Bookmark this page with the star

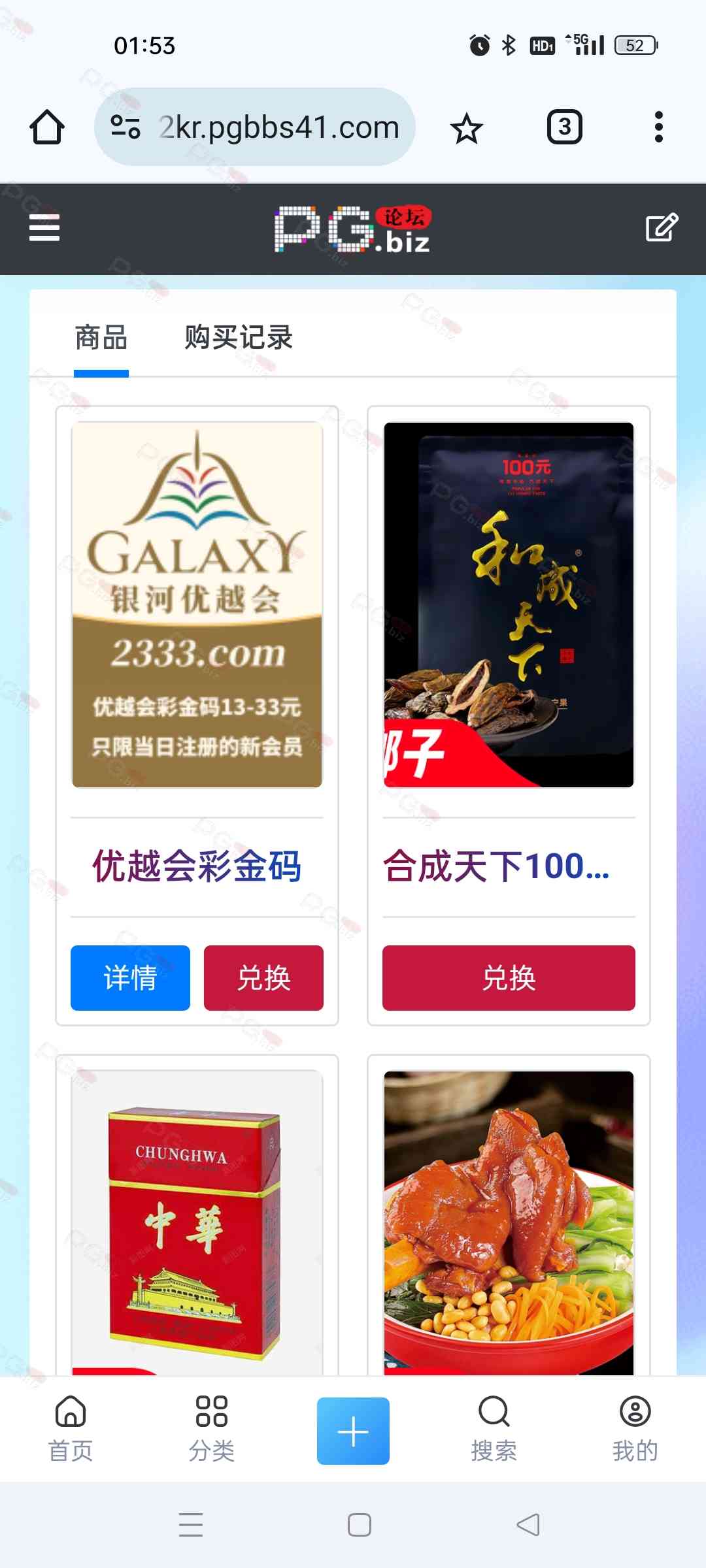(x=466, y=127)
